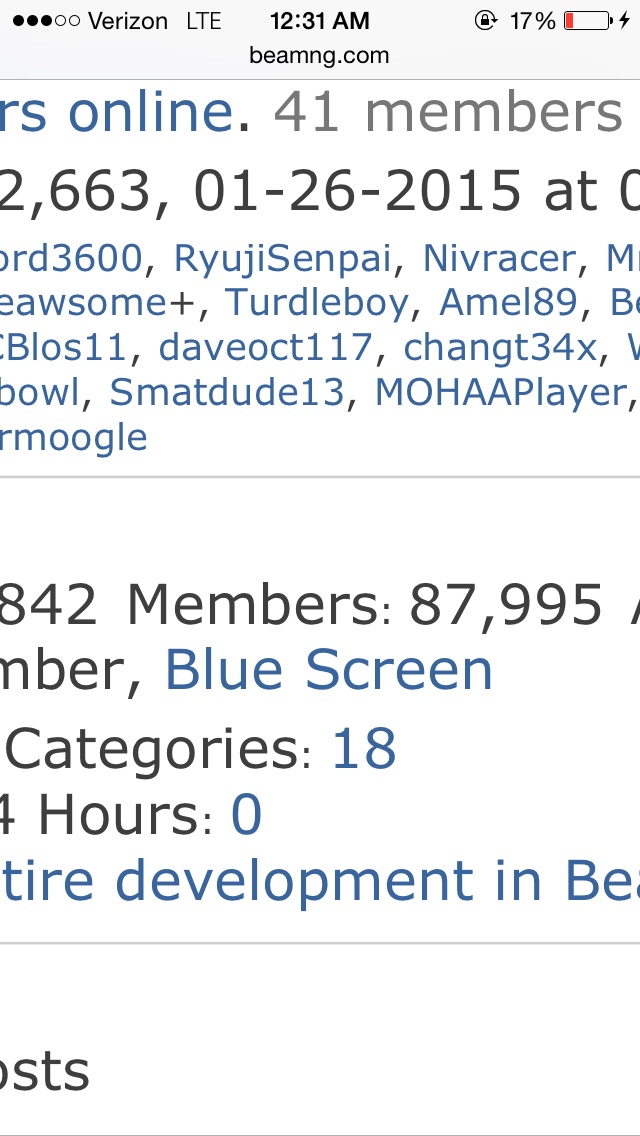Open the users online link

pyautogui.click(x=116, y=112)
